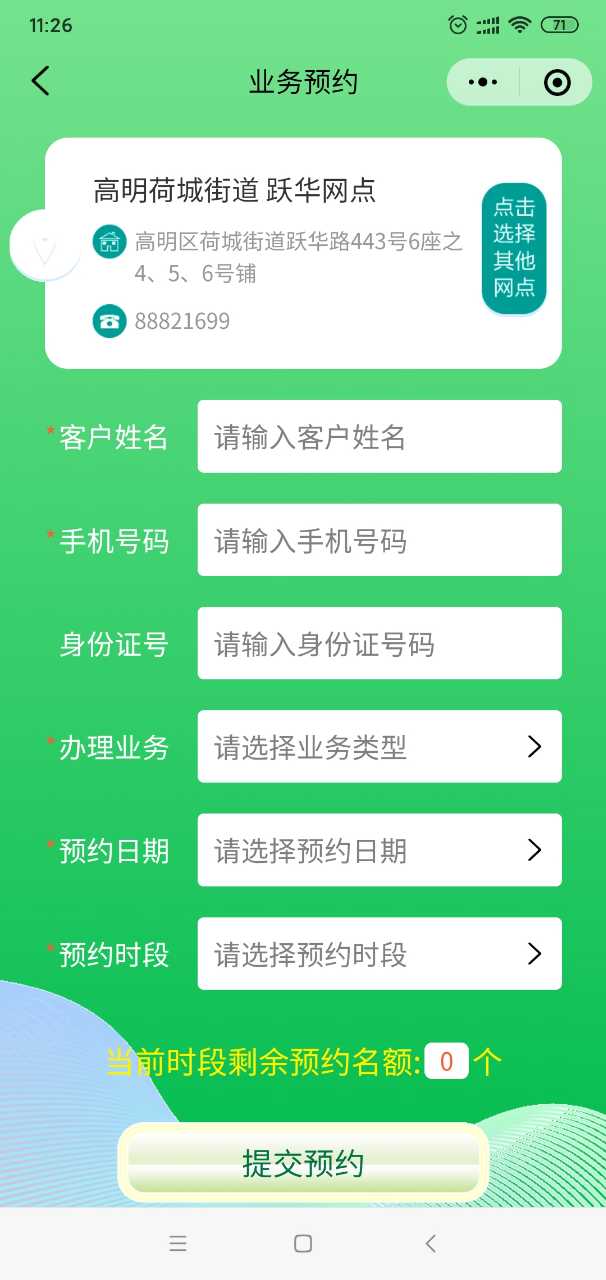Close the mini program via the circle icon
The width and height of the screenshot is (606, 1280).
tap(557, 82)
